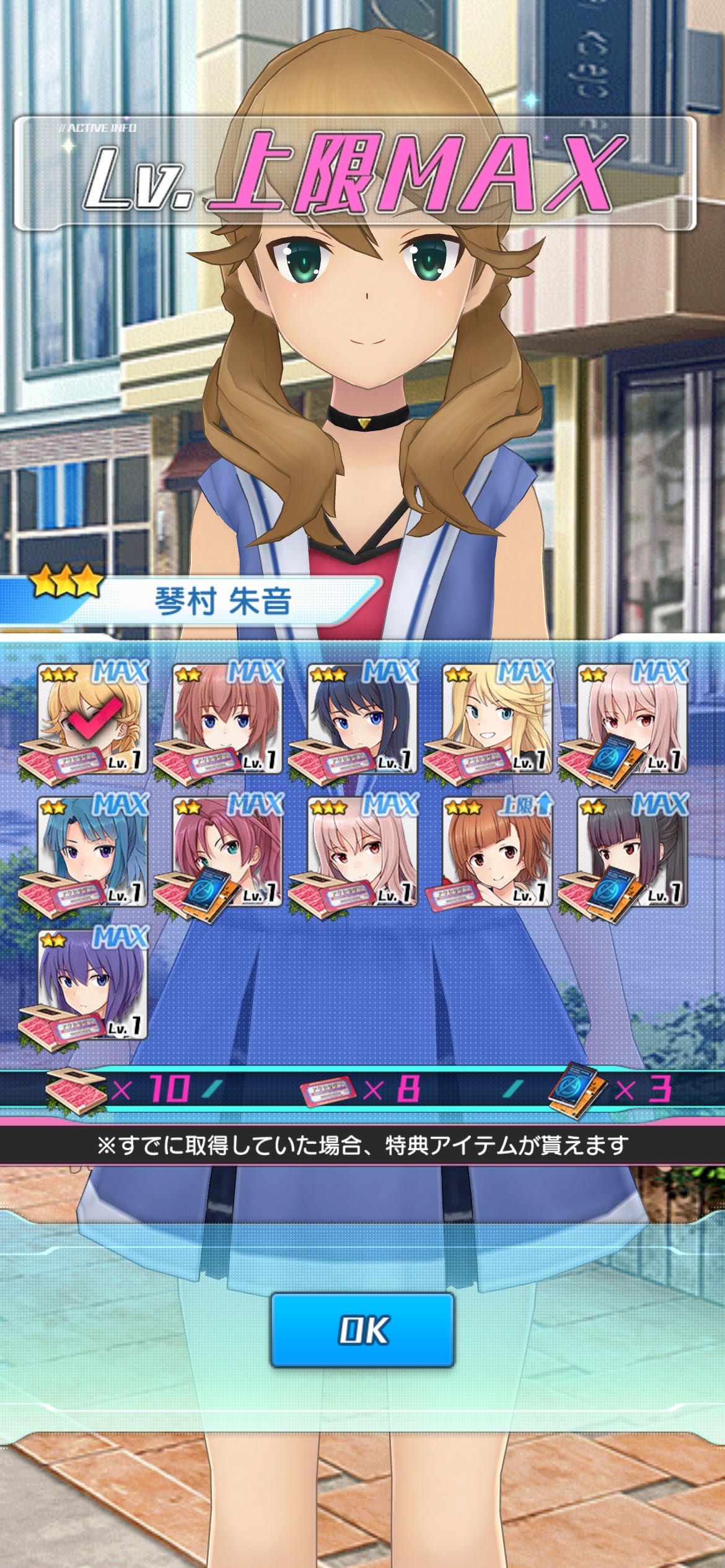The width and height of the screenshot is (725, 1568).
Task: Choose the black-haired ponytail character tile
Action: 632,852
